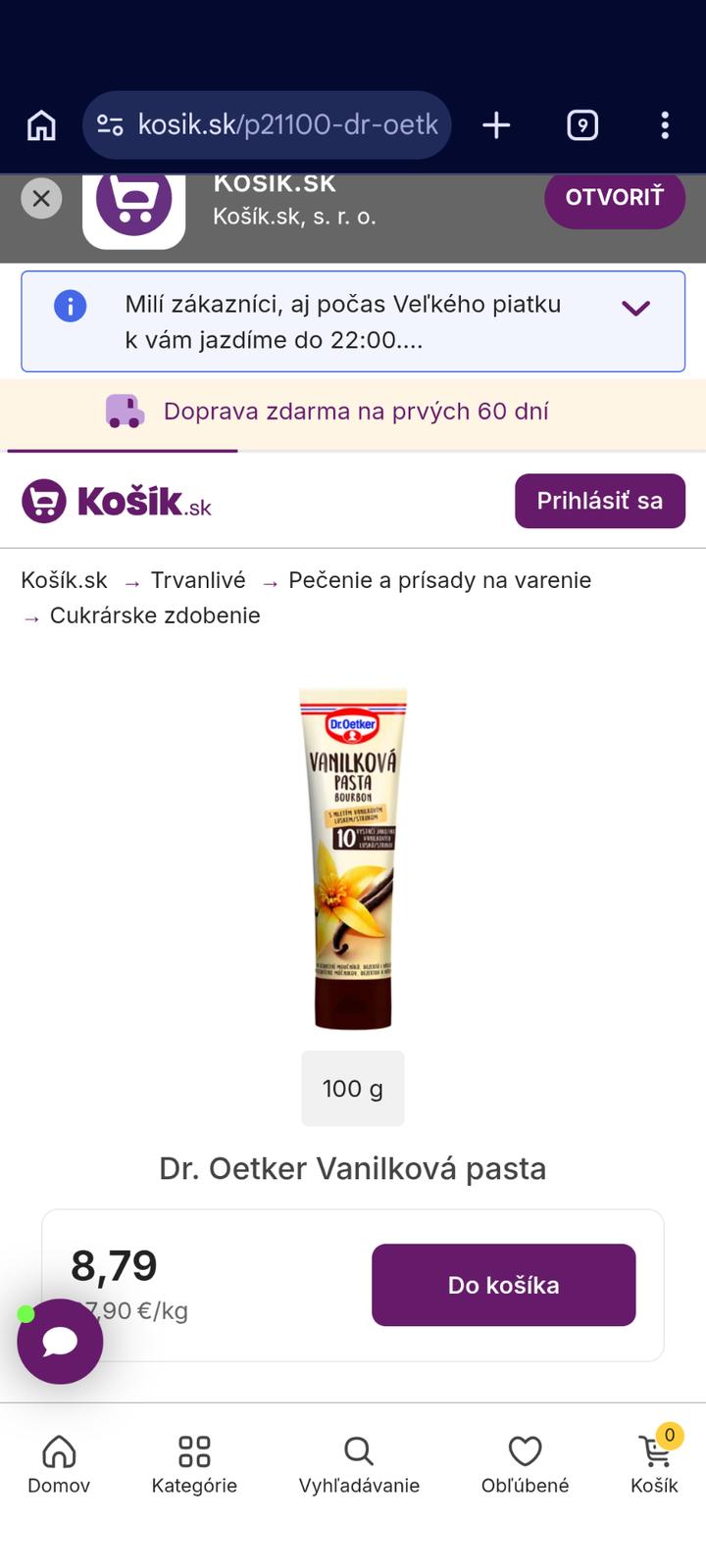
Task: Go to the browser home page
Action: click(41, 125)
